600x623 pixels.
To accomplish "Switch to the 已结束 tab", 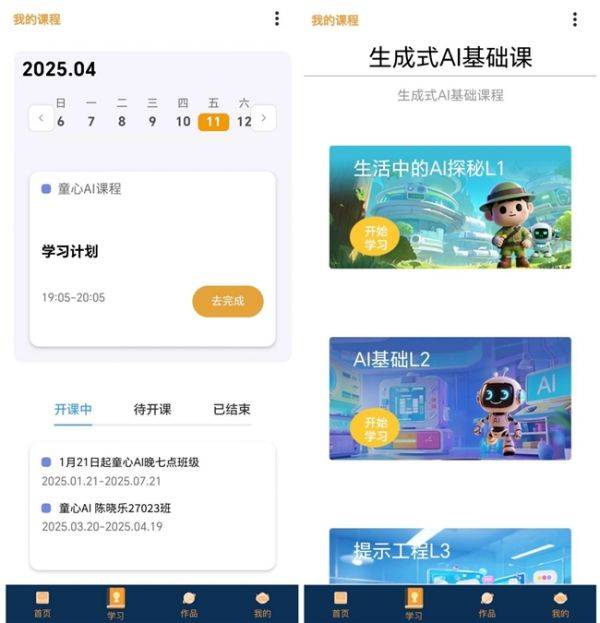I will 231,409.
